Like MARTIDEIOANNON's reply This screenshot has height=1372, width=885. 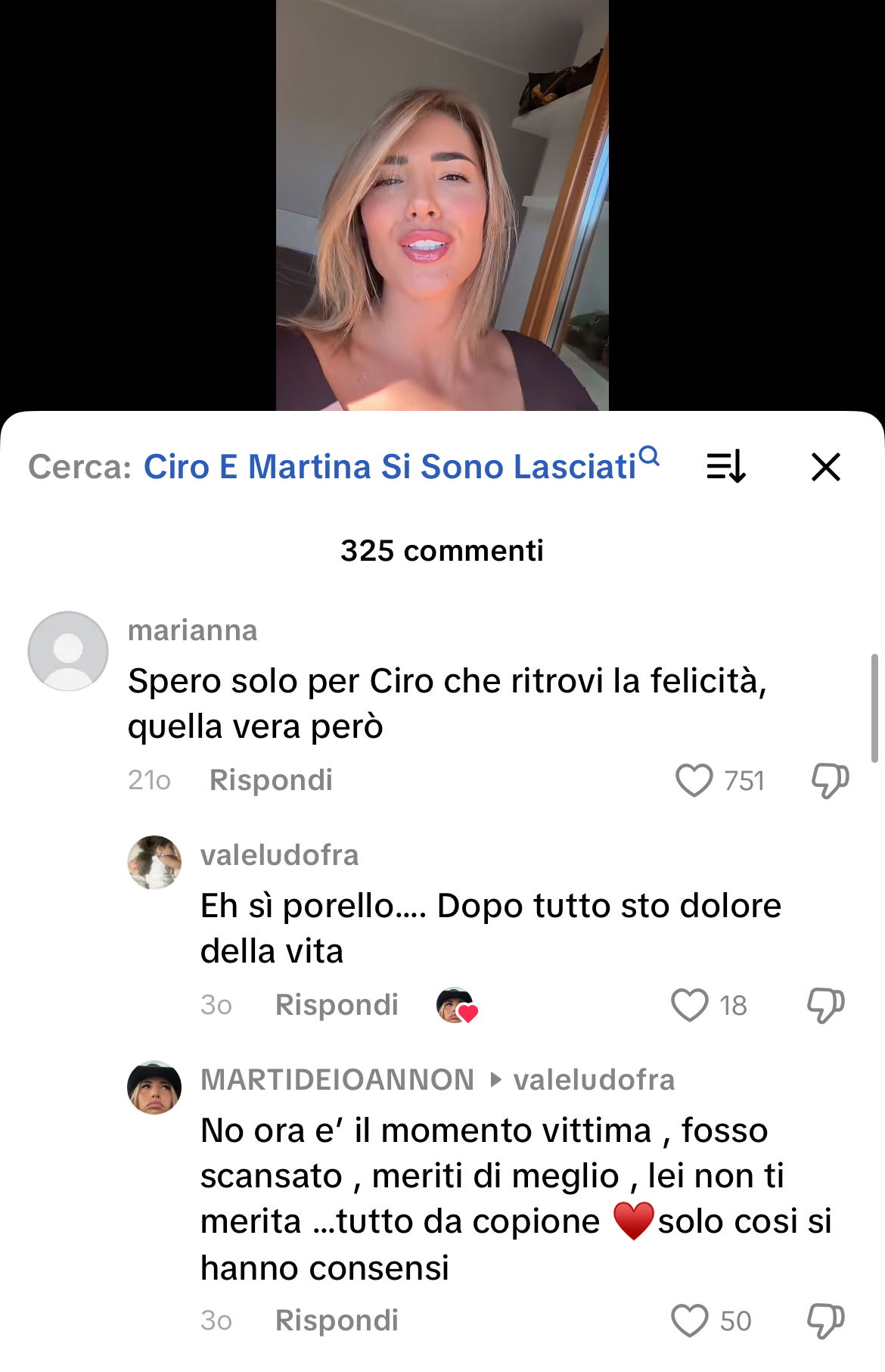[689, 1321]
